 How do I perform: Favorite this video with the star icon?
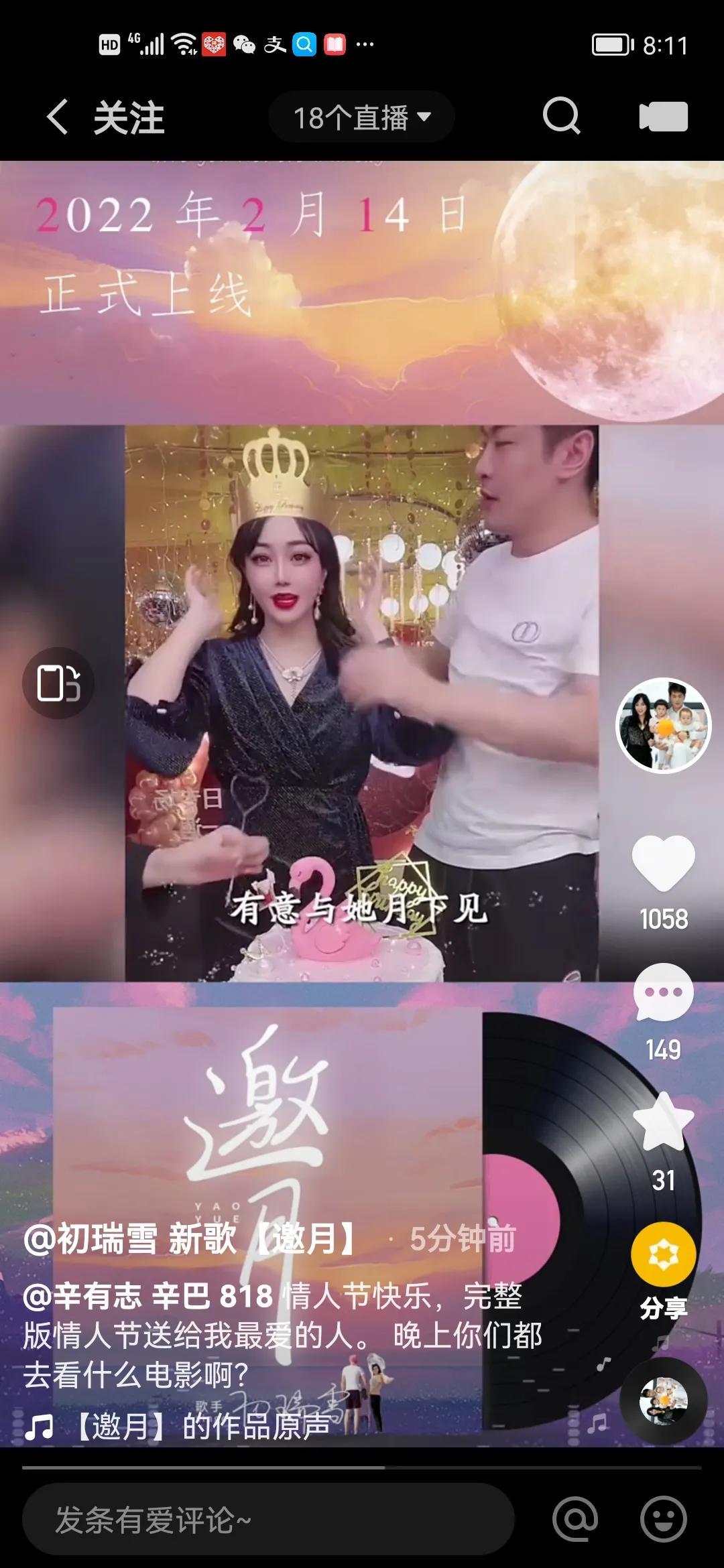point(663,1124)
